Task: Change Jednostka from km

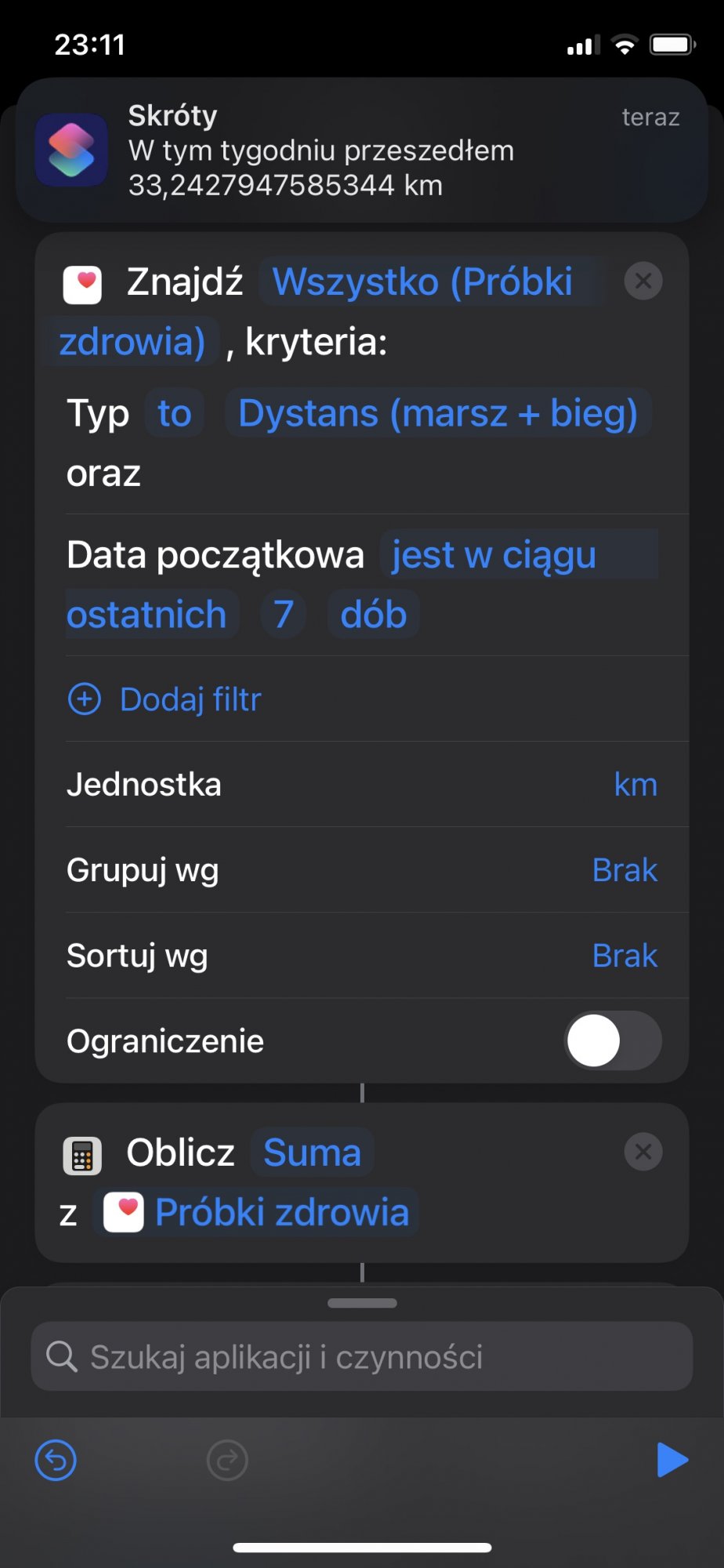Action: pos(635,785)
